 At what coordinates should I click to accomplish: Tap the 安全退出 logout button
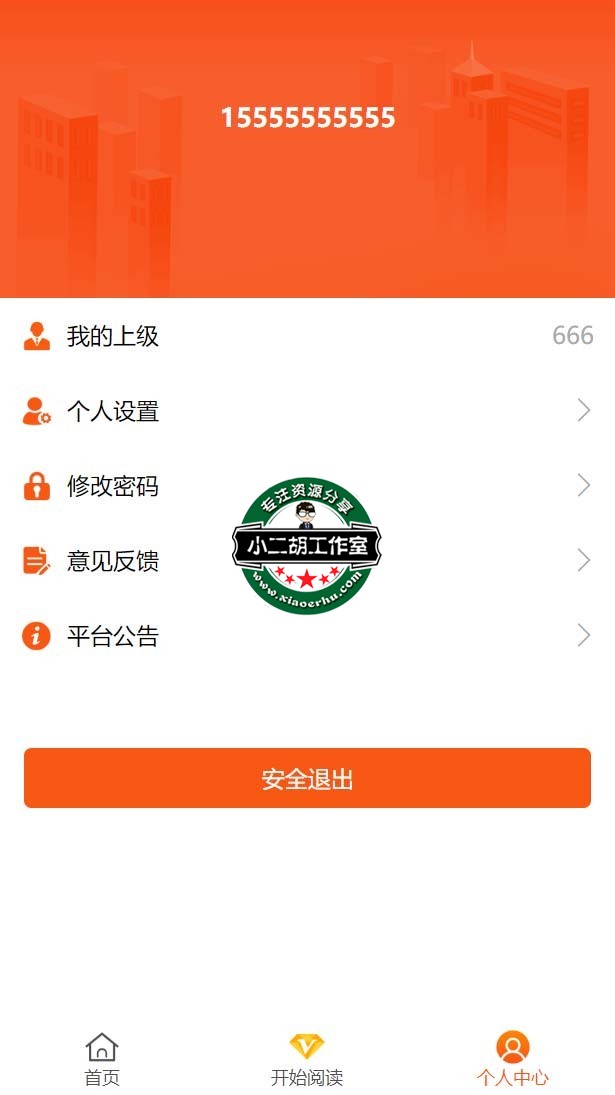(x=307, y=778)
